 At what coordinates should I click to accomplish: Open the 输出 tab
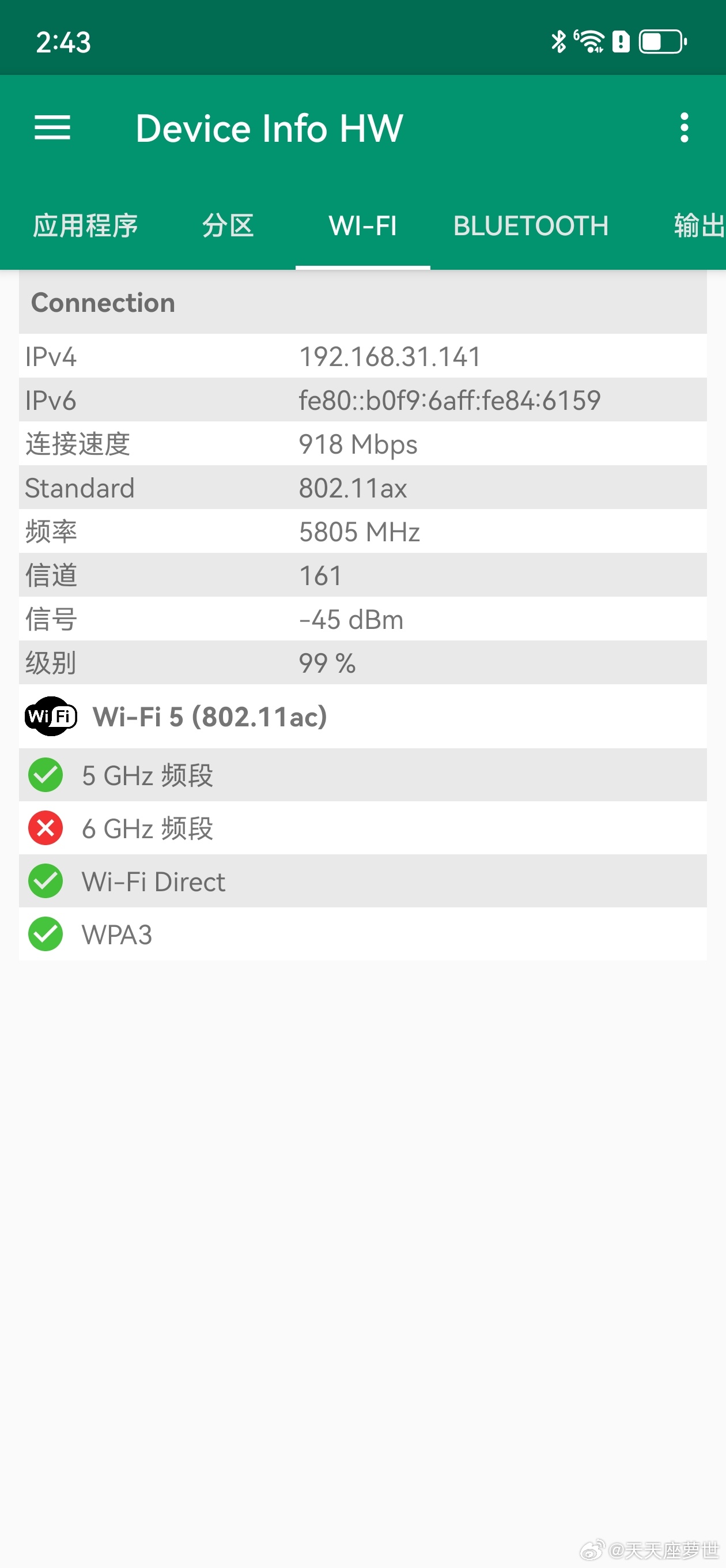[x=698, y=226]
